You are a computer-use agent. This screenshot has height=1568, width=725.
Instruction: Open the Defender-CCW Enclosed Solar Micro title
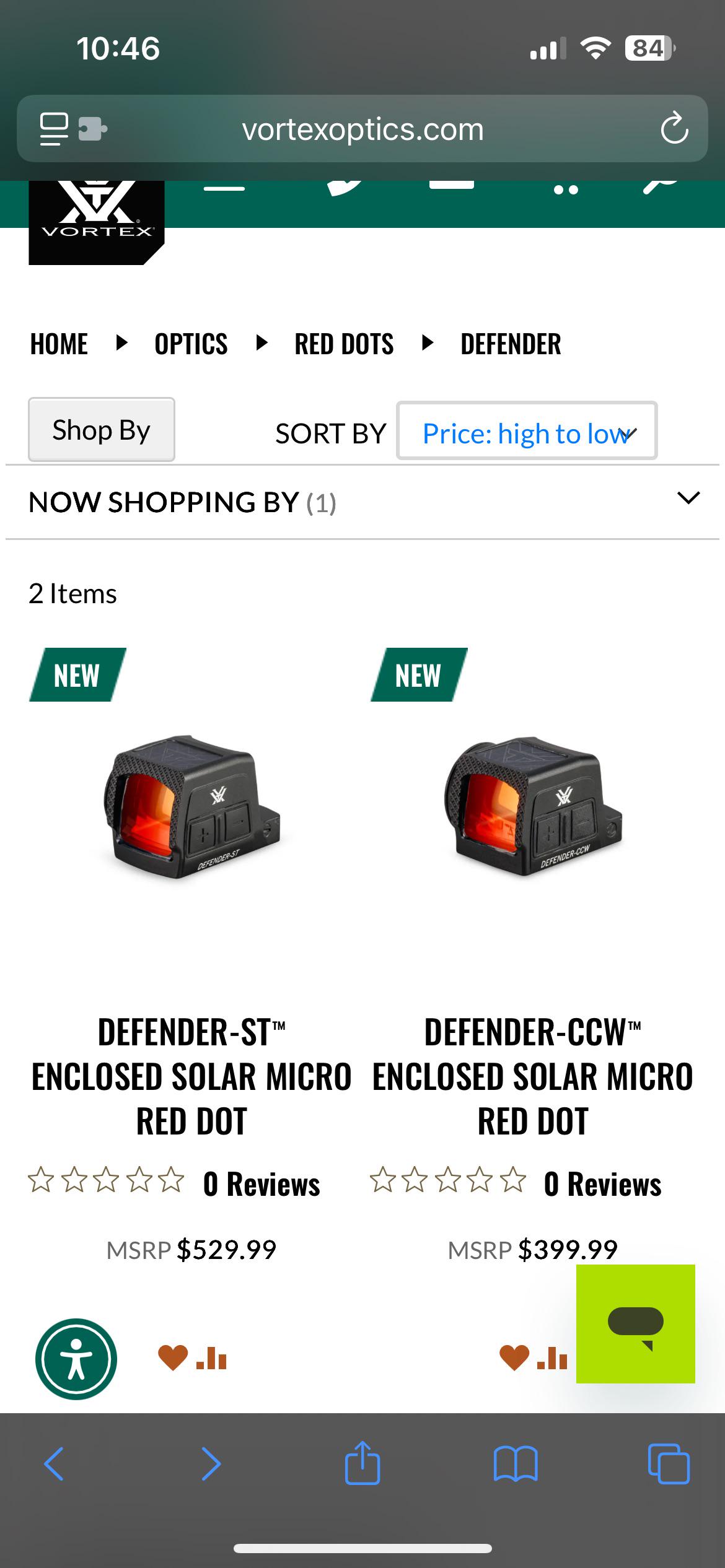(533, 1076)
